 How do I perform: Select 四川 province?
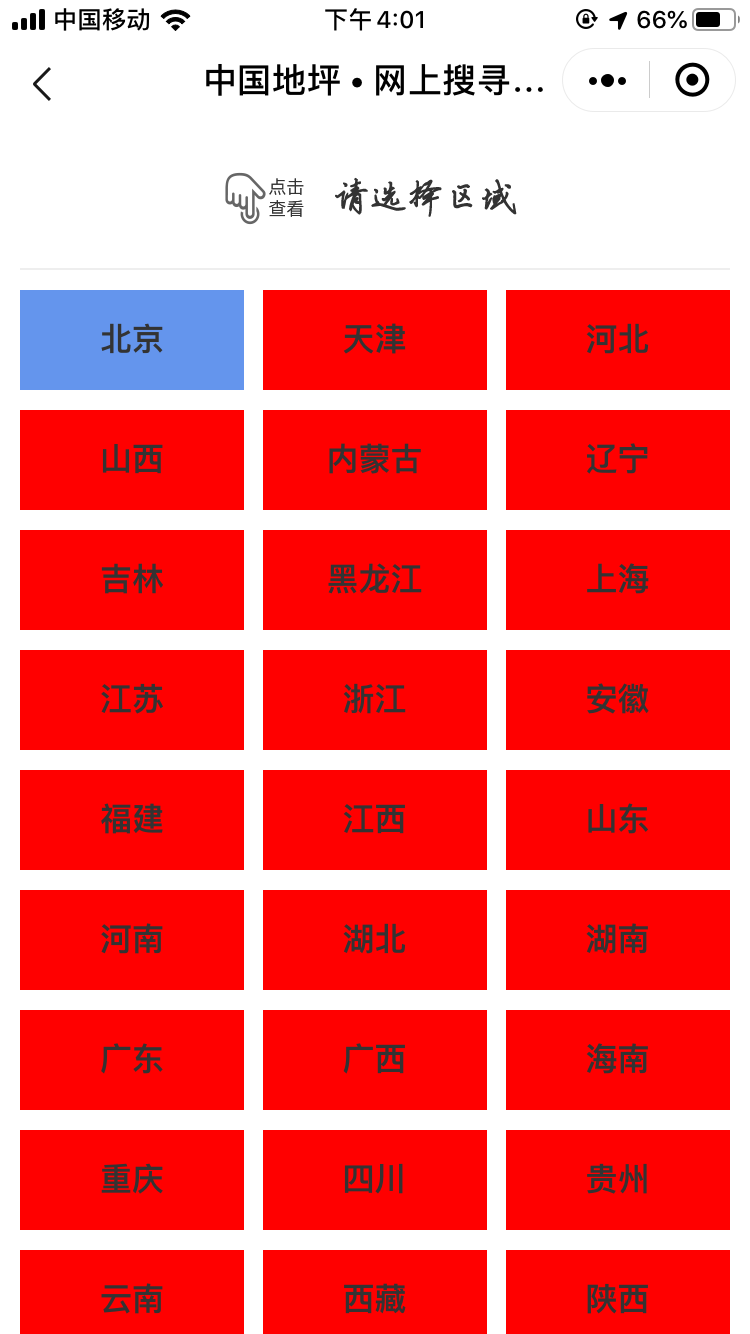(x=375, y=1180)
